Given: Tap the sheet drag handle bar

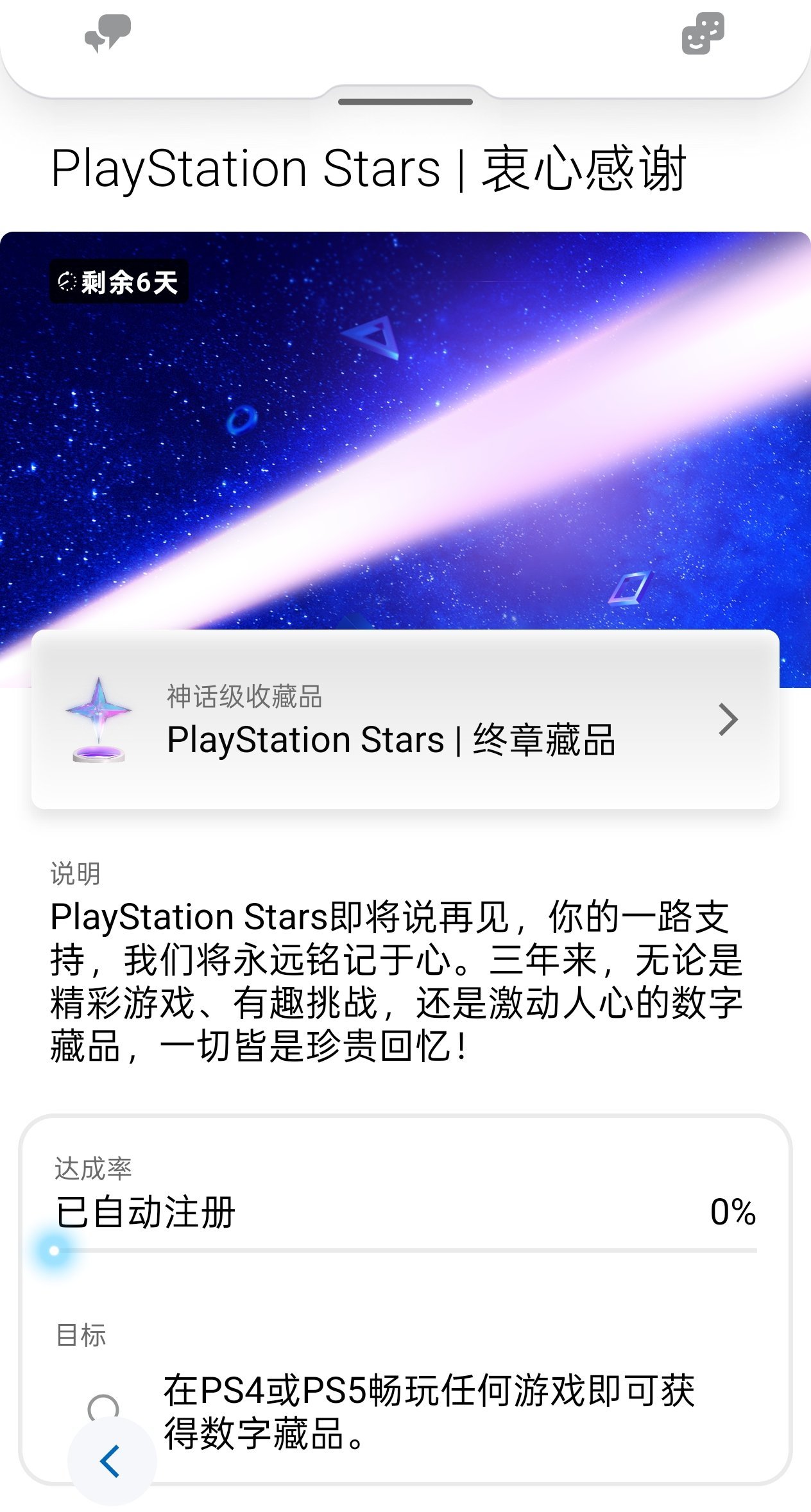Looking at the screenshot, I should pos(405,102).
